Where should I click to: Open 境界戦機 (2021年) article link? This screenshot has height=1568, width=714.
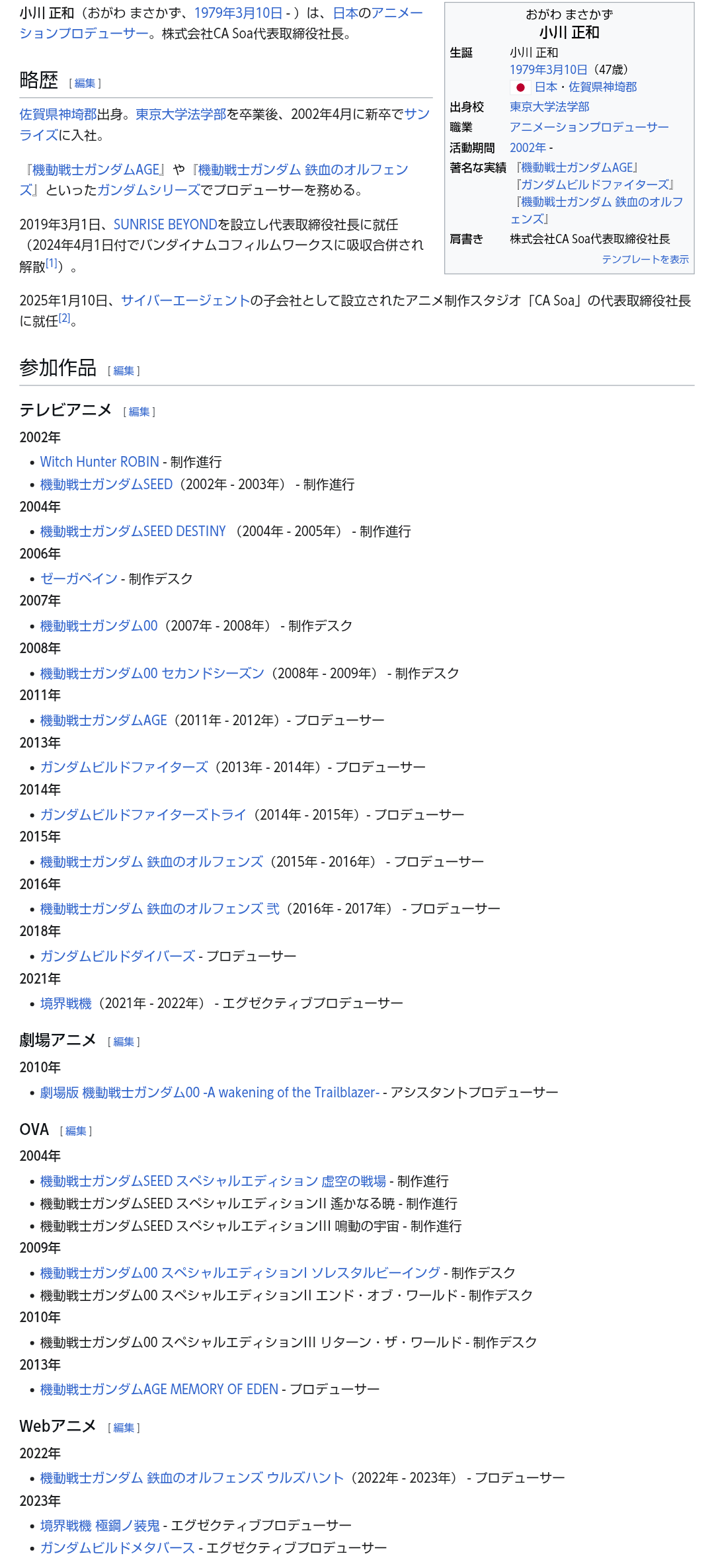(65, 1003)
